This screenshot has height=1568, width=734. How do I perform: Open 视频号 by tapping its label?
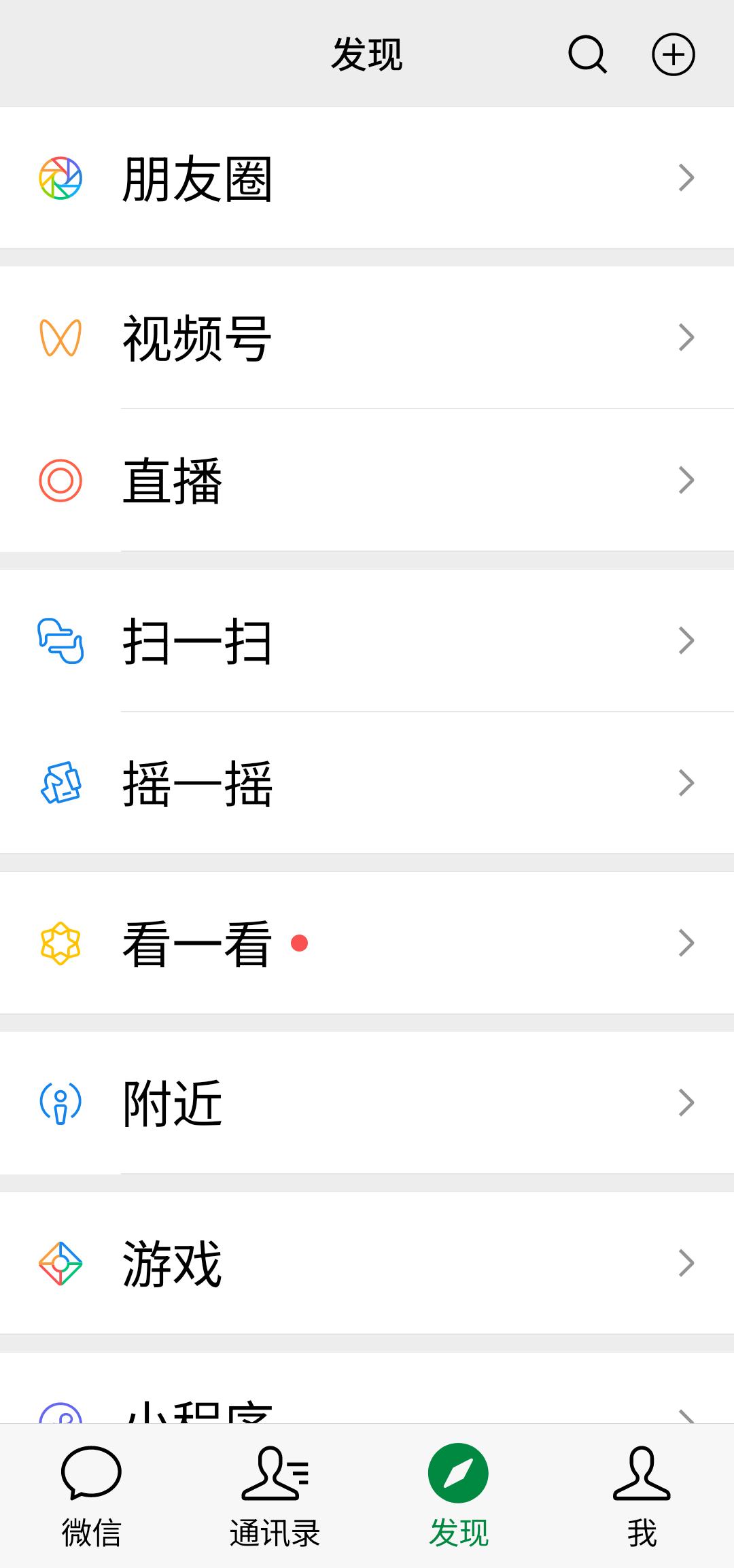[198, 338]
